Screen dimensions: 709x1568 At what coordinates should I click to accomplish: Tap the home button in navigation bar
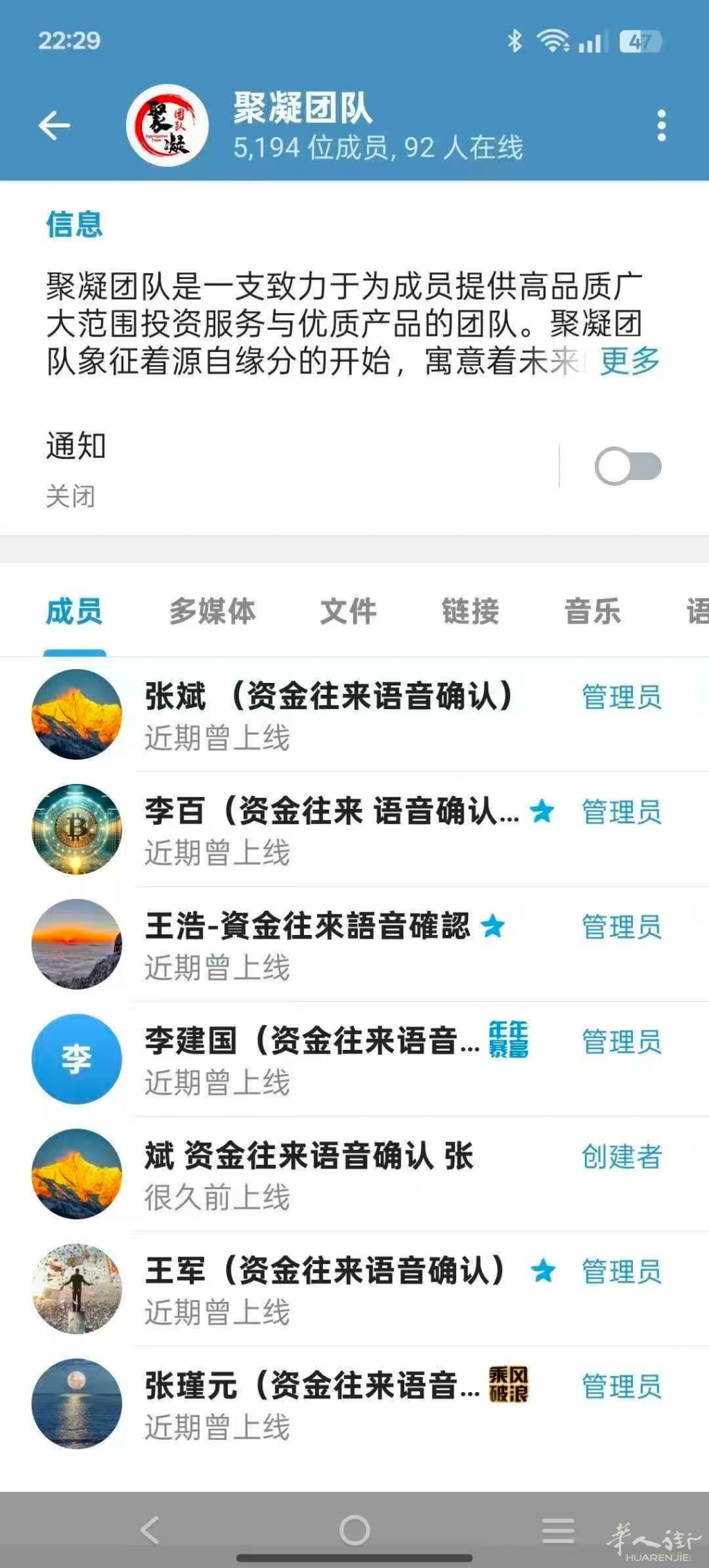pyautogui.click(x=354, y=1531)
